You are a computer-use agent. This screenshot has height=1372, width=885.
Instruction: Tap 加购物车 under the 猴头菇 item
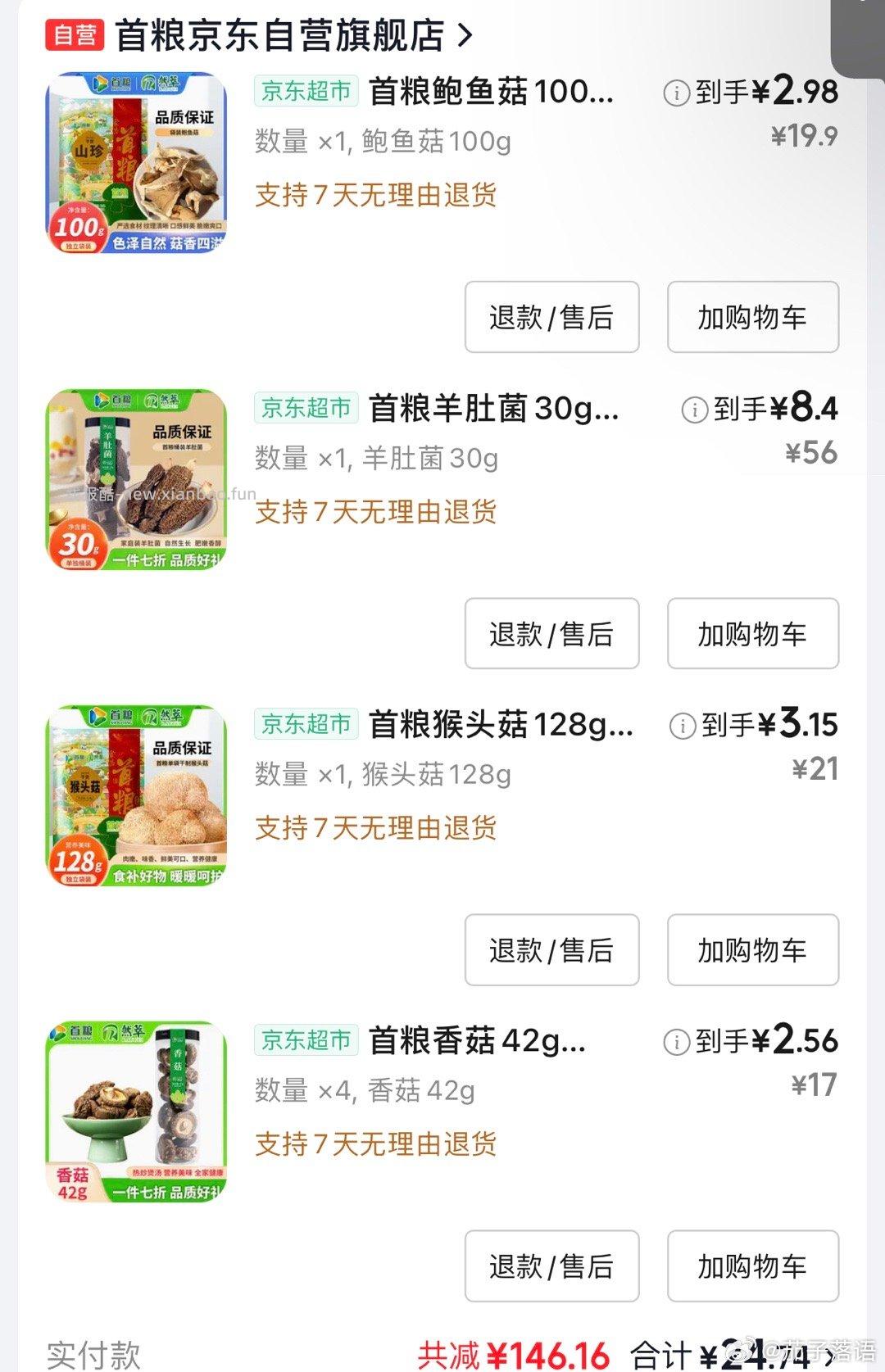click(751, 950)
